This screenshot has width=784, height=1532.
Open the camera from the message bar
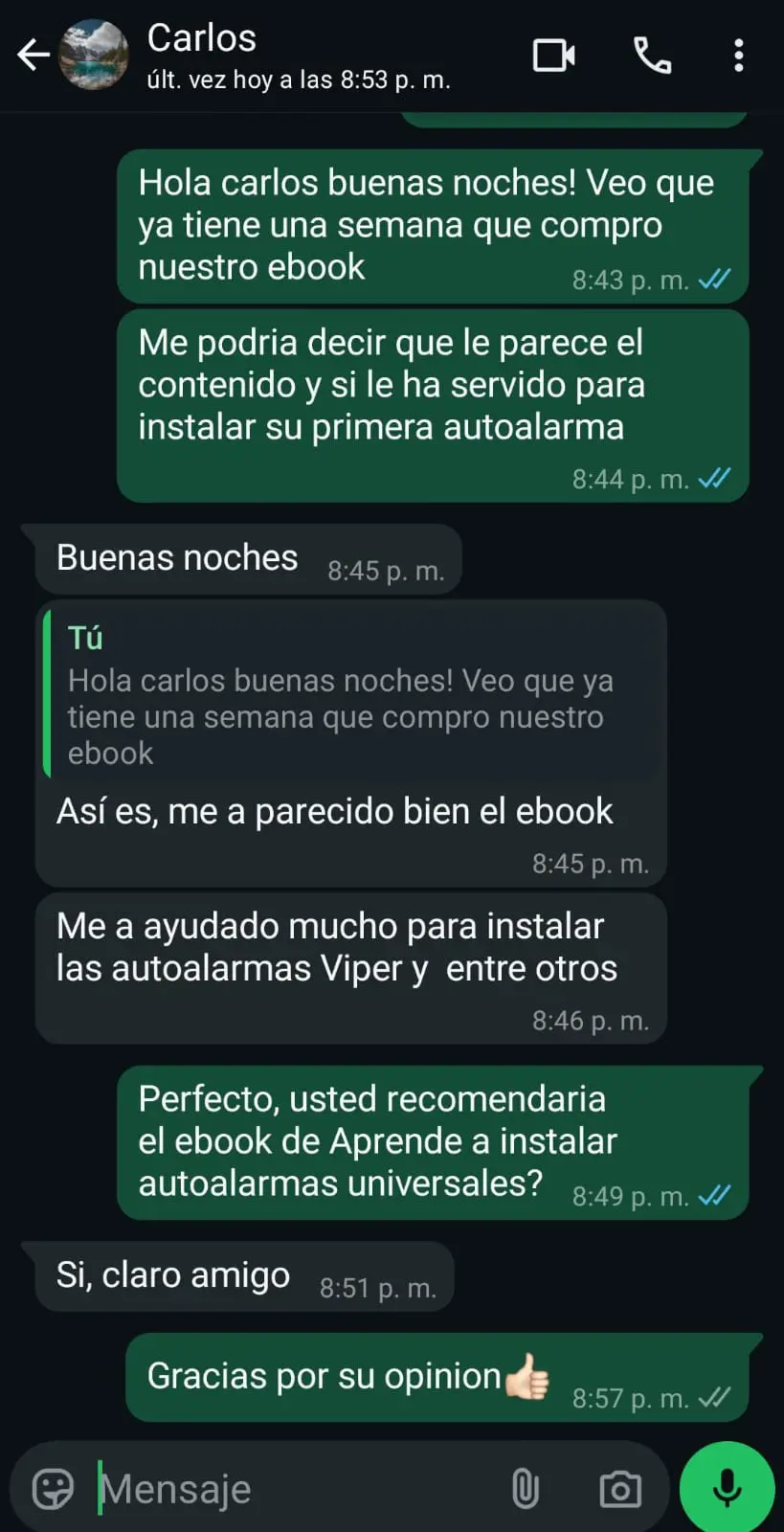coord(620,1489)
